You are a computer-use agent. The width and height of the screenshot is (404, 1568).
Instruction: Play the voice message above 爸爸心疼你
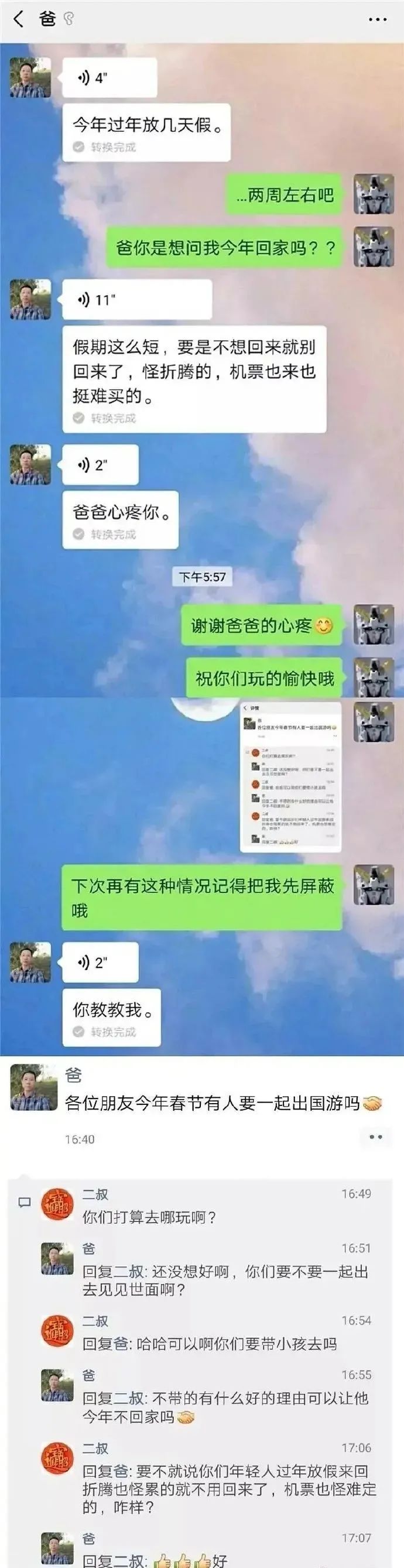pos(100,465)
